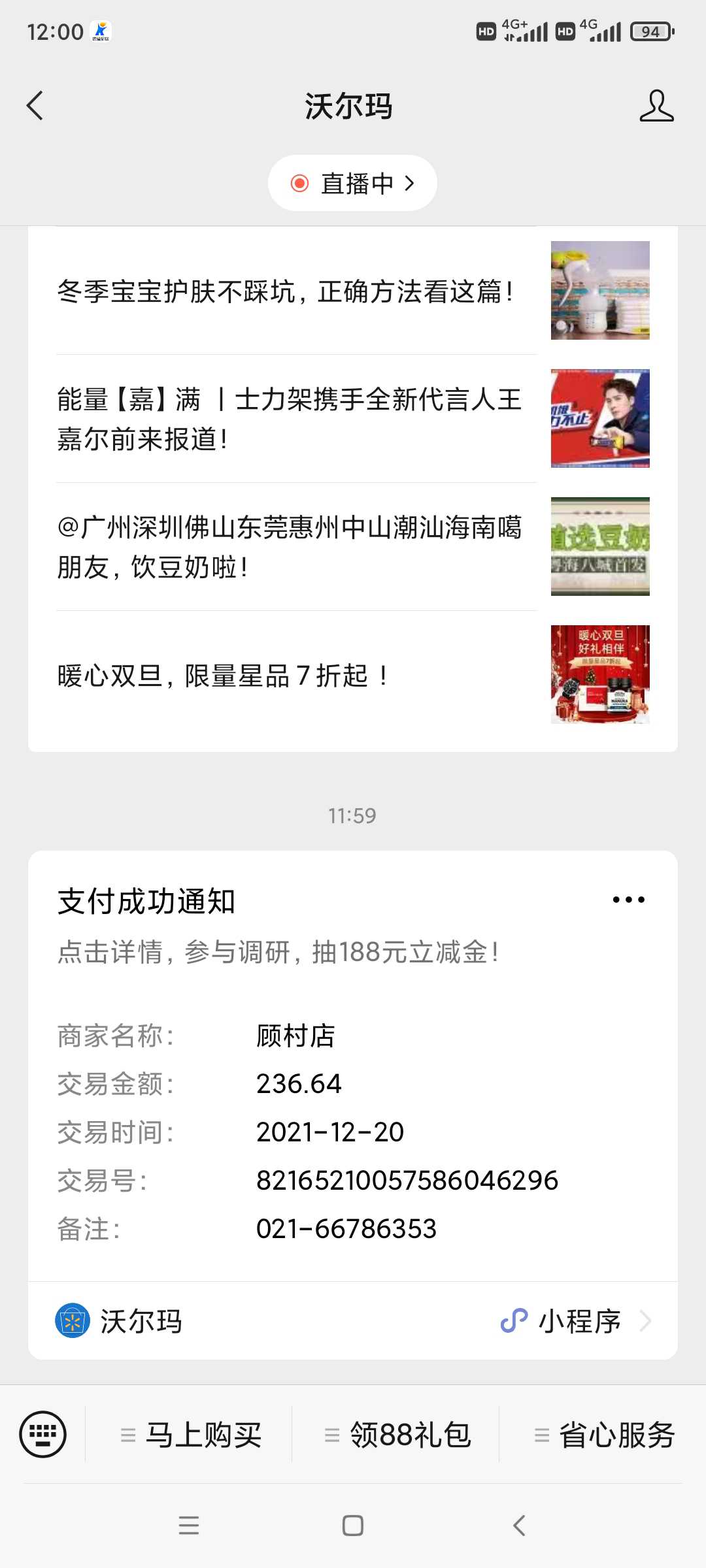
Task: Expand the 领88礼包 menu
Action: [x=396, y=1435]
